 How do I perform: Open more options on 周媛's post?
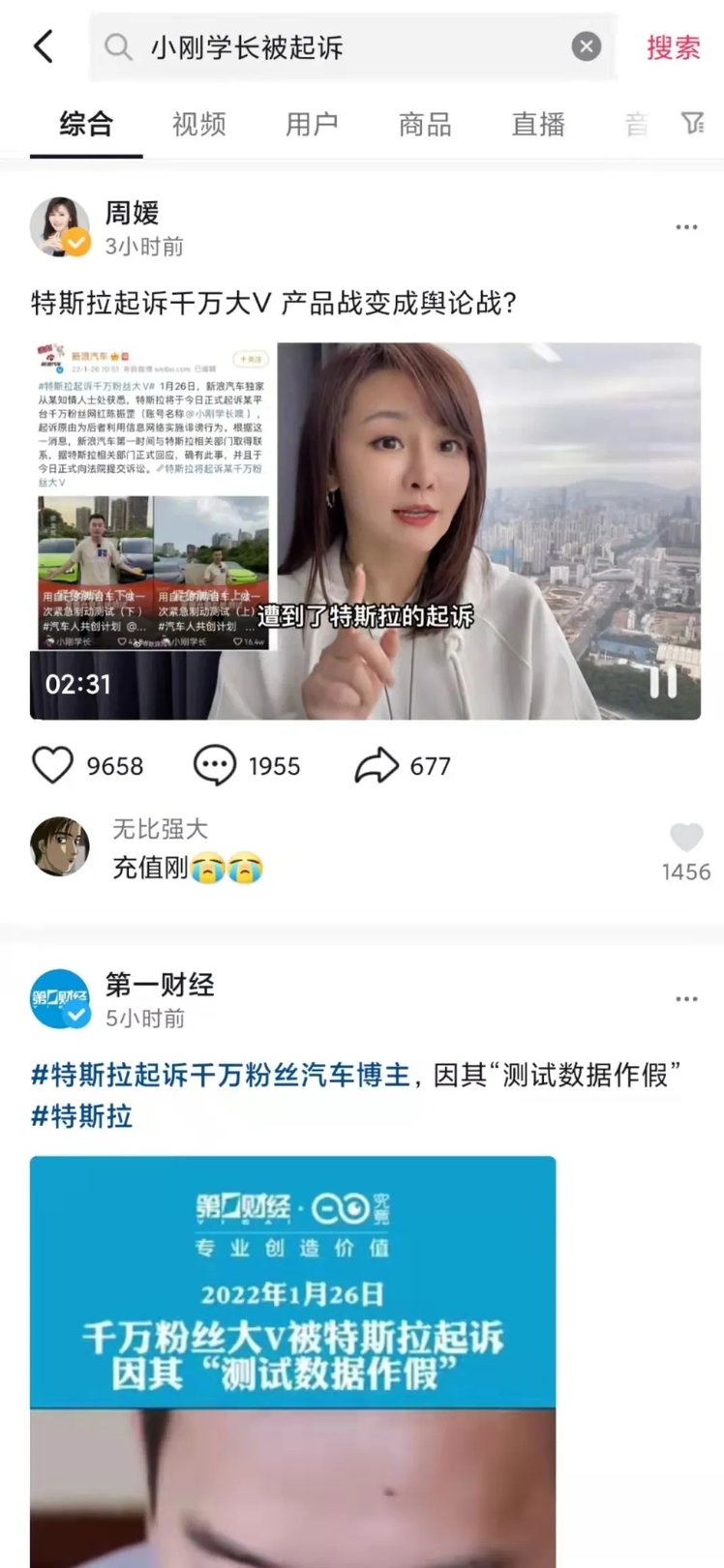686,227
